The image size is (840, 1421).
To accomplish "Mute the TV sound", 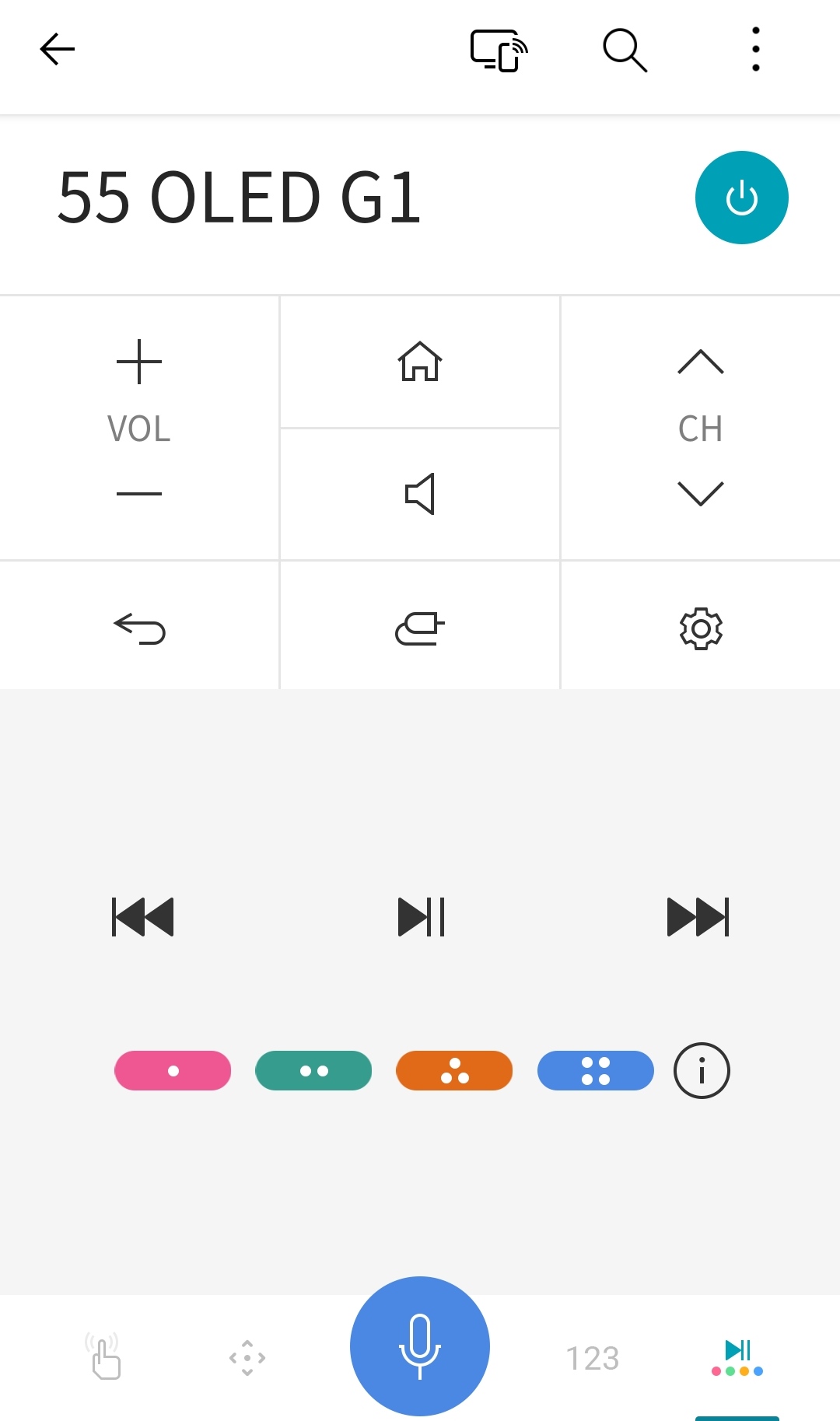I will (x=420, y=494).
